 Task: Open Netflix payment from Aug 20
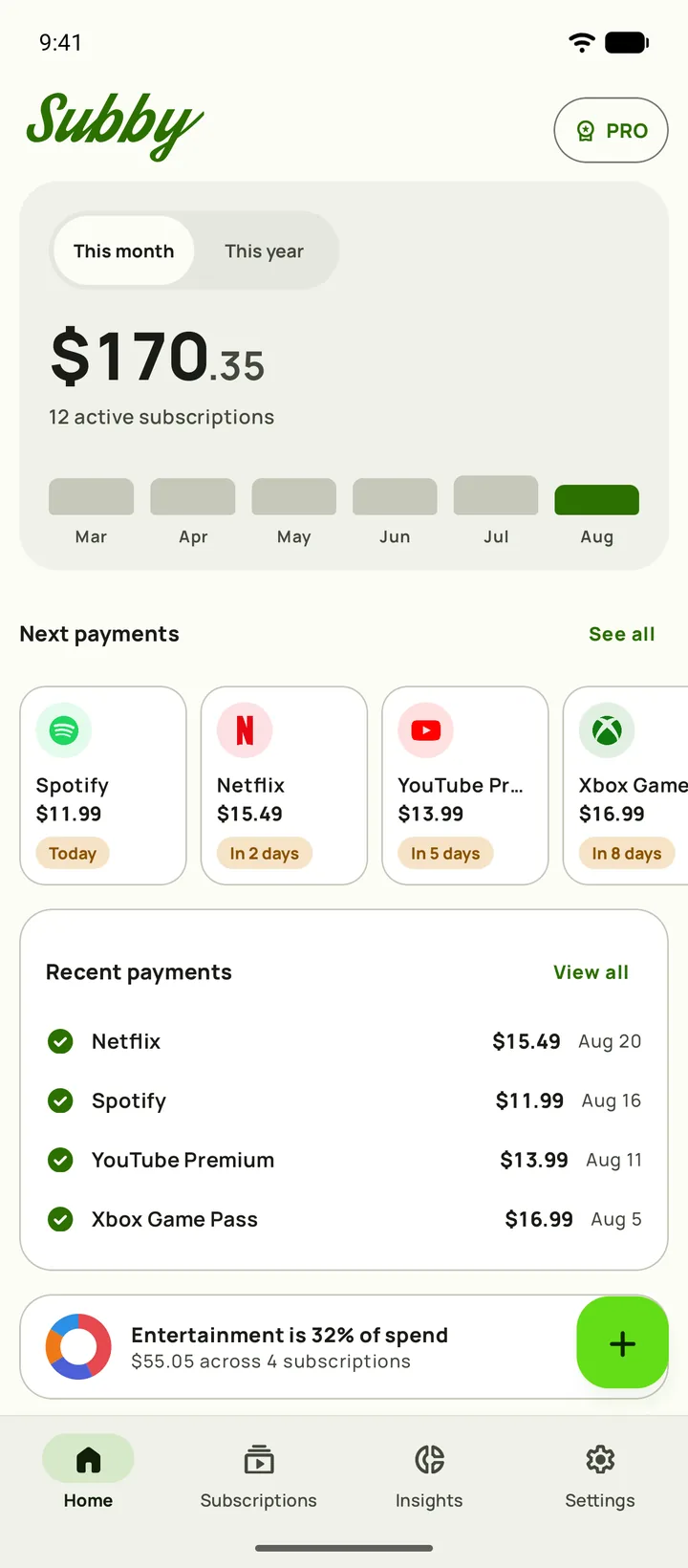tap(344, 1041)
